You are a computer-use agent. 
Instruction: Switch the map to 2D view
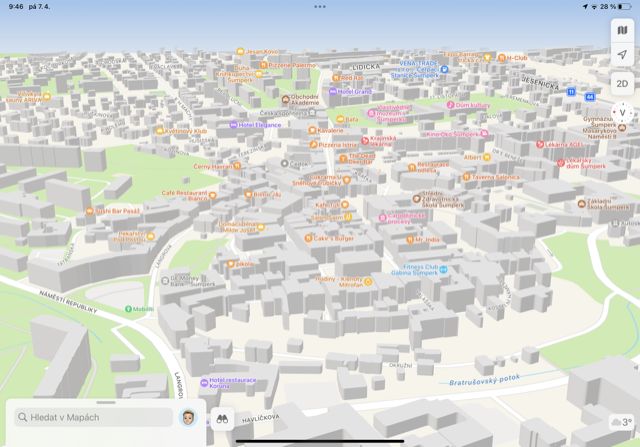click(622, 84)
